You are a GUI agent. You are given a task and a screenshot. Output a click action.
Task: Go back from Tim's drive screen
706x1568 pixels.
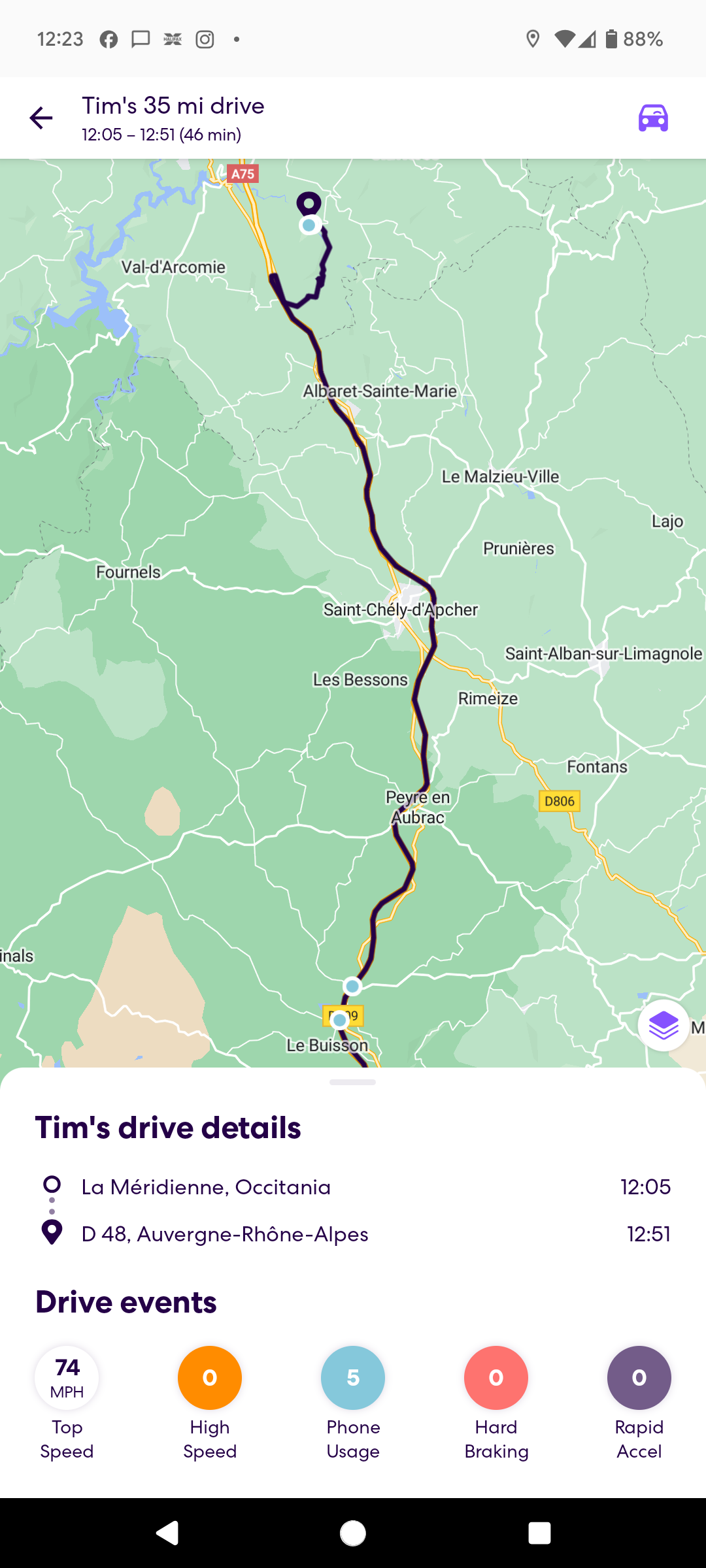[x=41, y=118]
